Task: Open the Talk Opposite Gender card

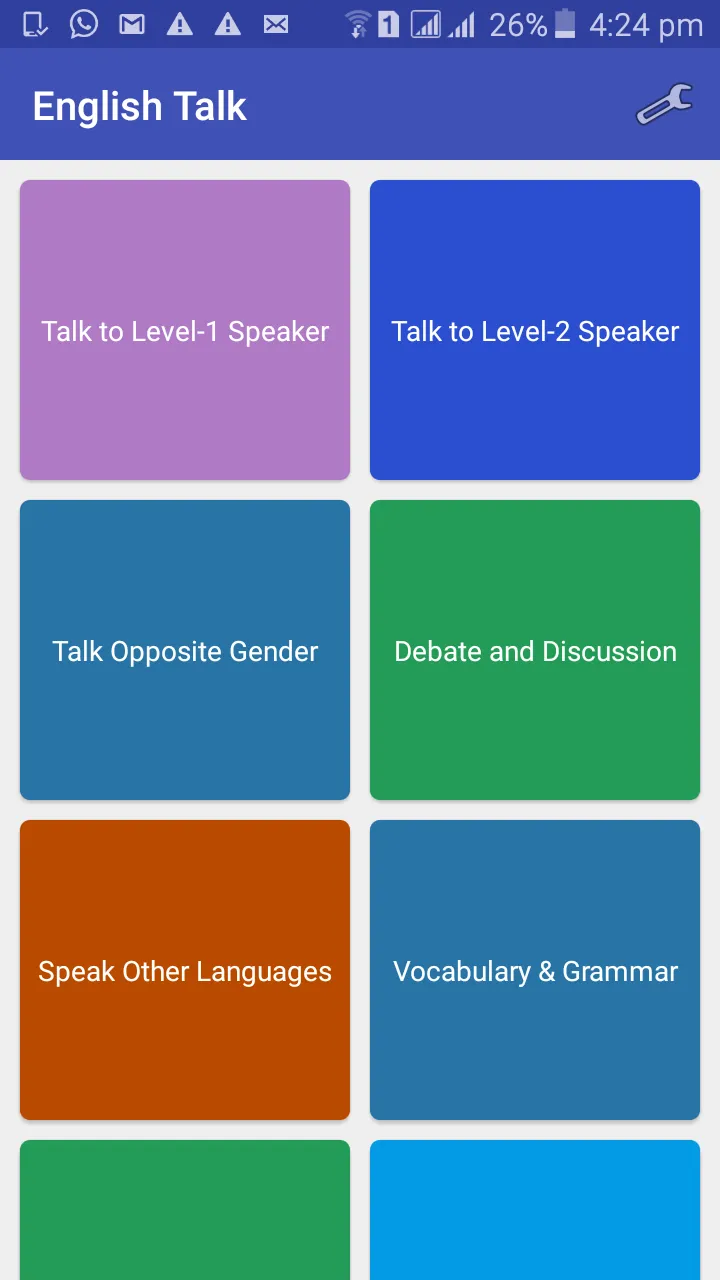Action: 185,650
